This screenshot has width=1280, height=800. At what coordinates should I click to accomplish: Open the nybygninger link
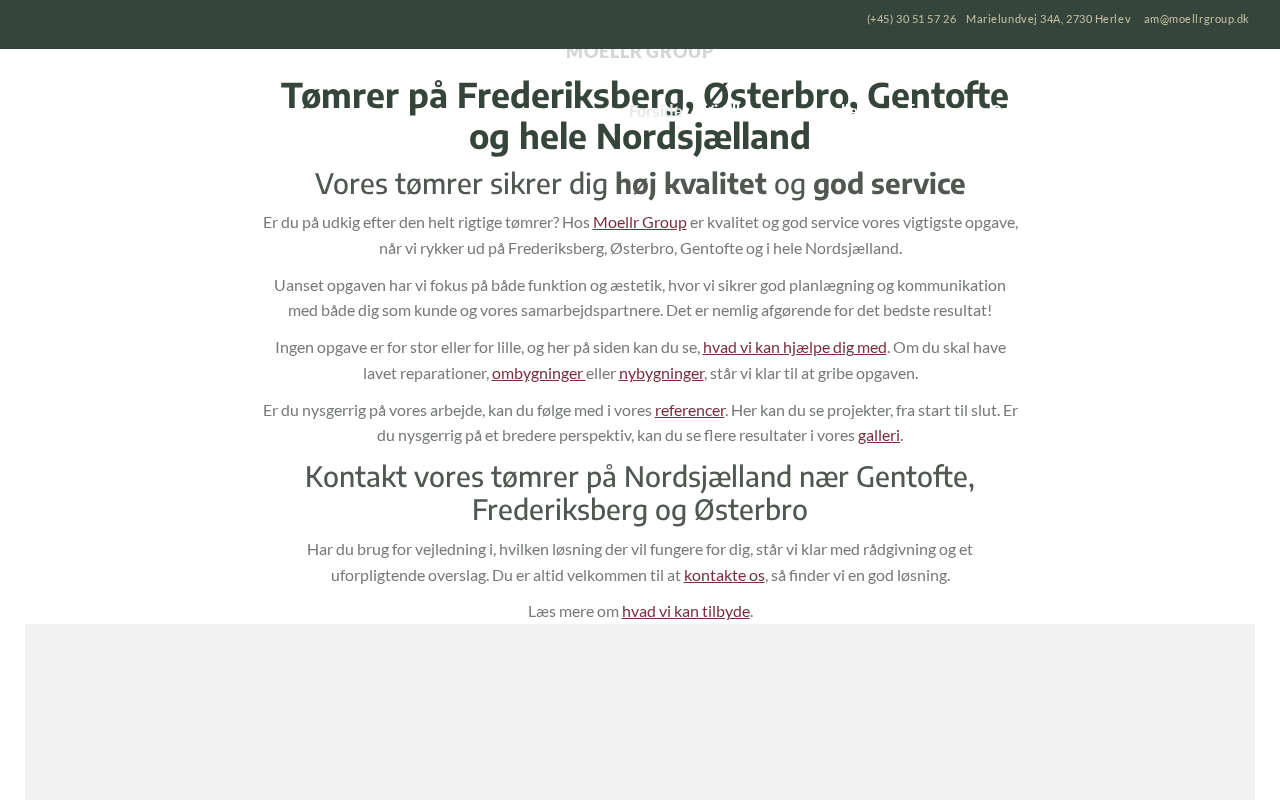[661, 373]
